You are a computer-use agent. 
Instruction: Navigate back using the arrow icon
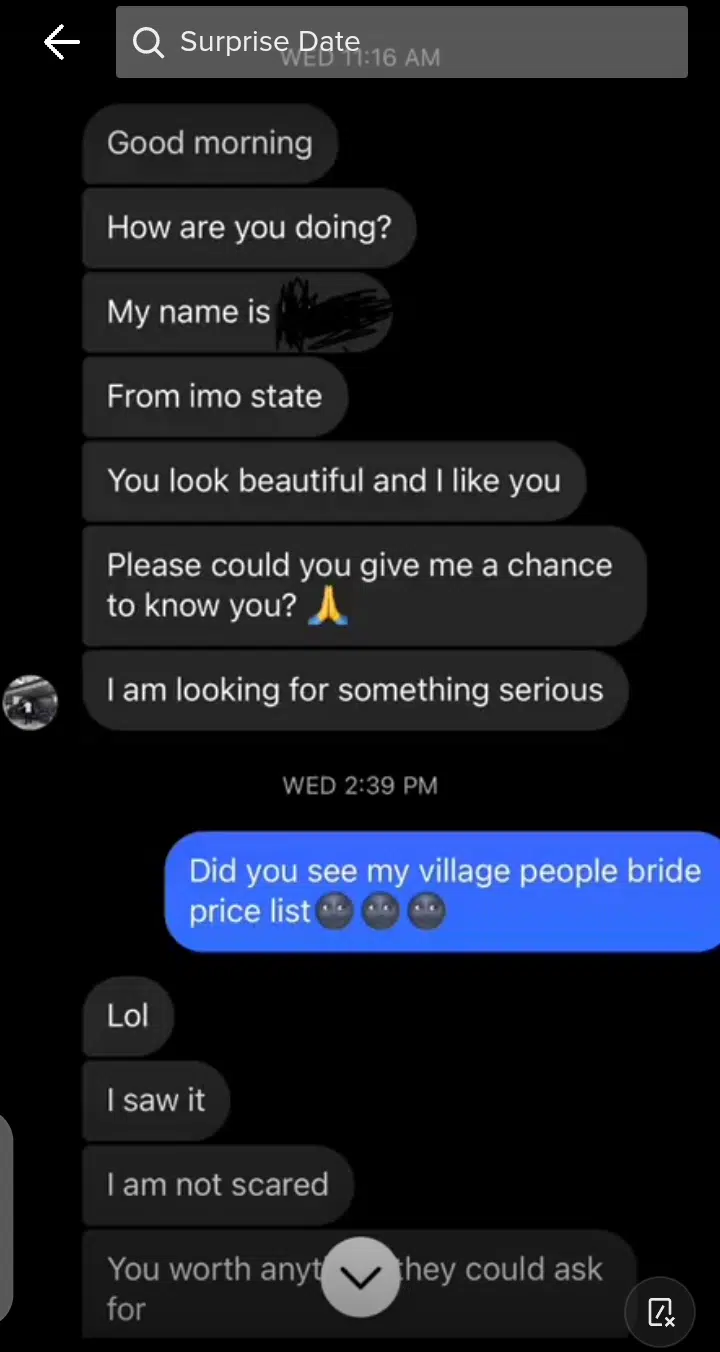point(61,42)
